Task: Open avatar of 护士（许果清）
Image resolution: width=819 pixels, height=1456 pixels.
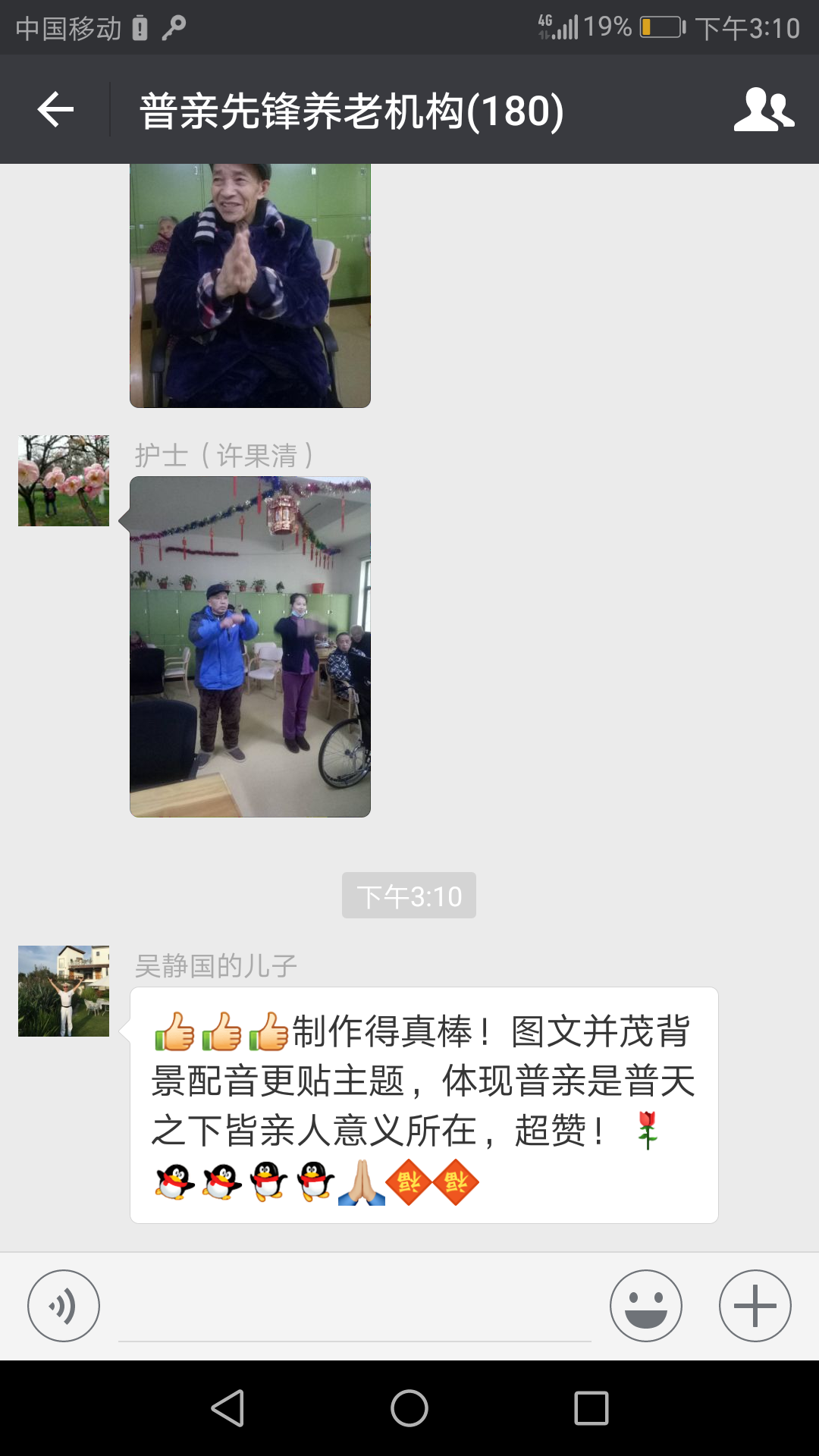Action: (64, 481)
